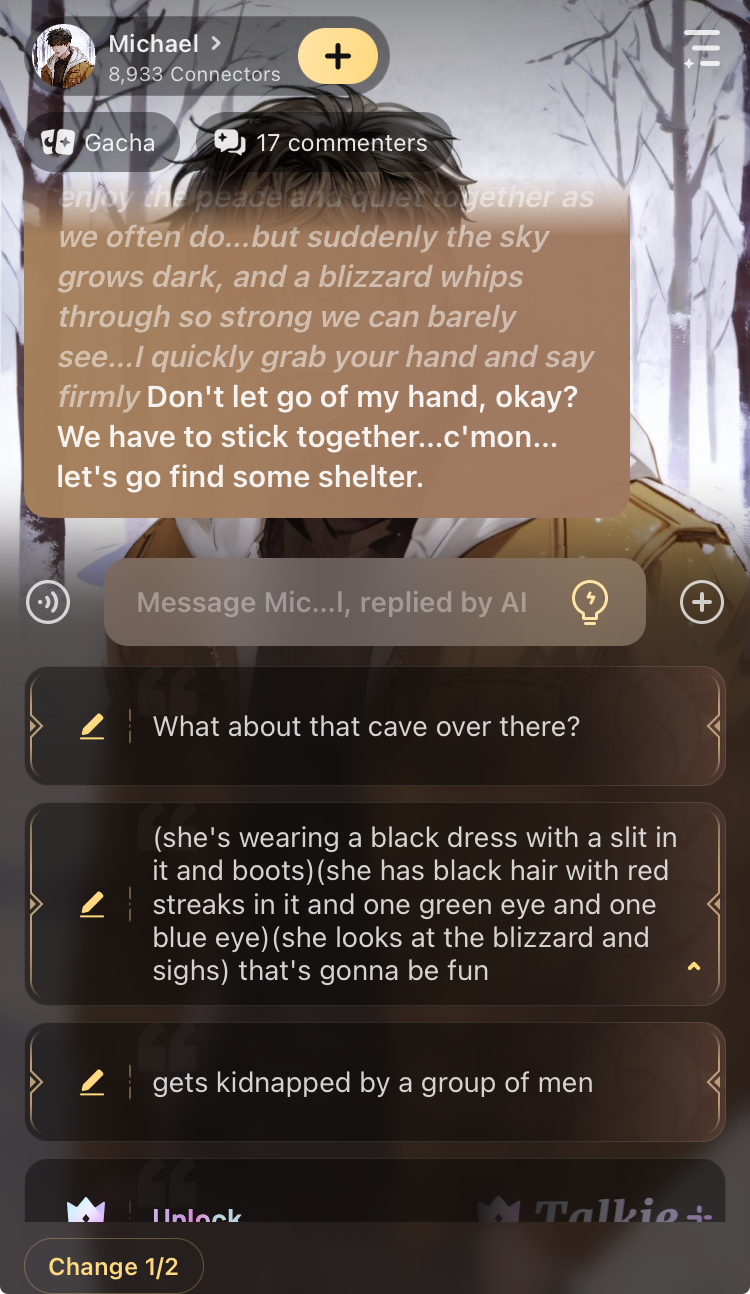
Task: Collapse the long suggestion with the caret
Action: 694,966
